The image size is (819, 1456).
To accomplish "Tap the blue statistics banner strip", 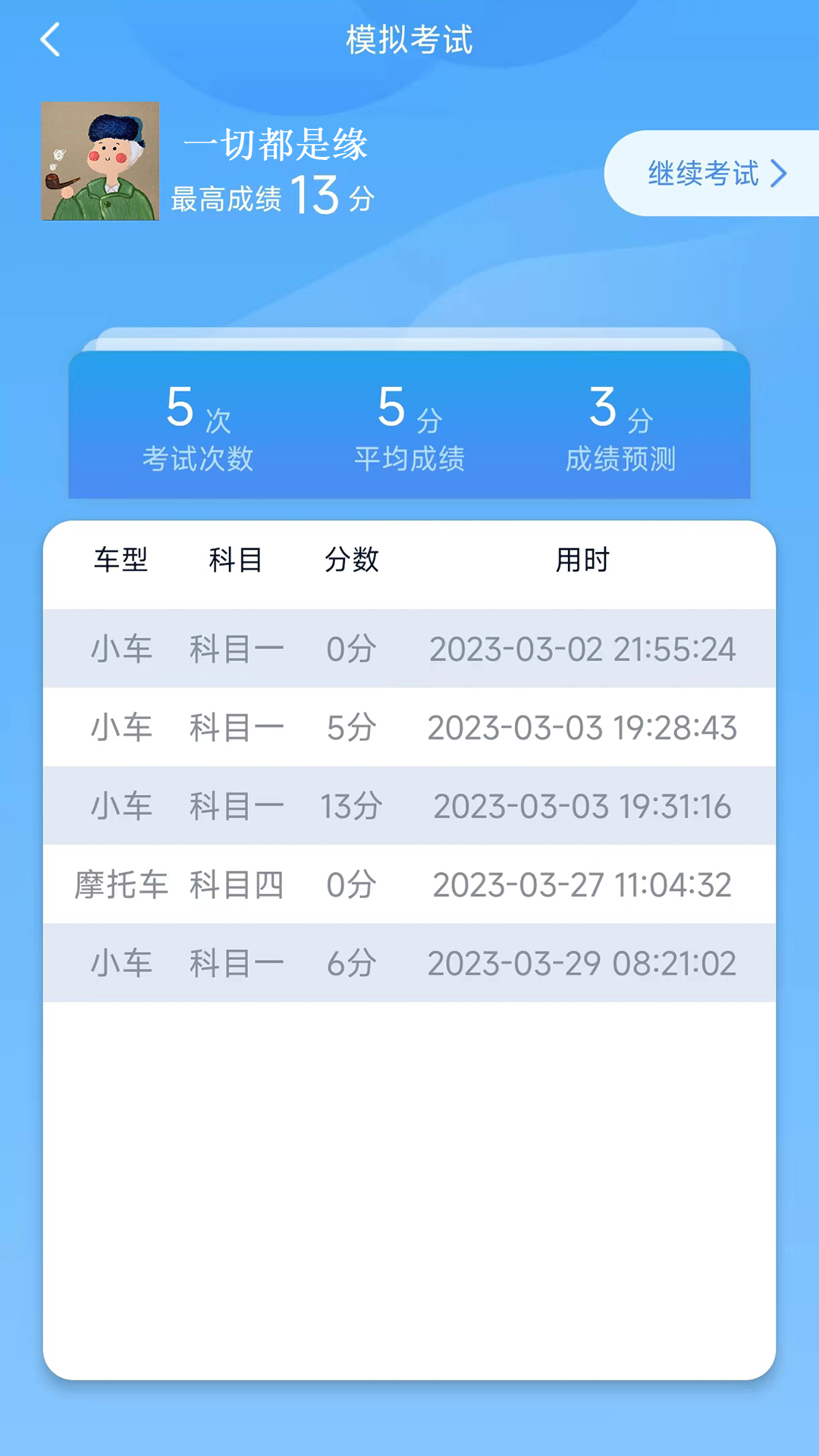I will [x=409, y=428].
